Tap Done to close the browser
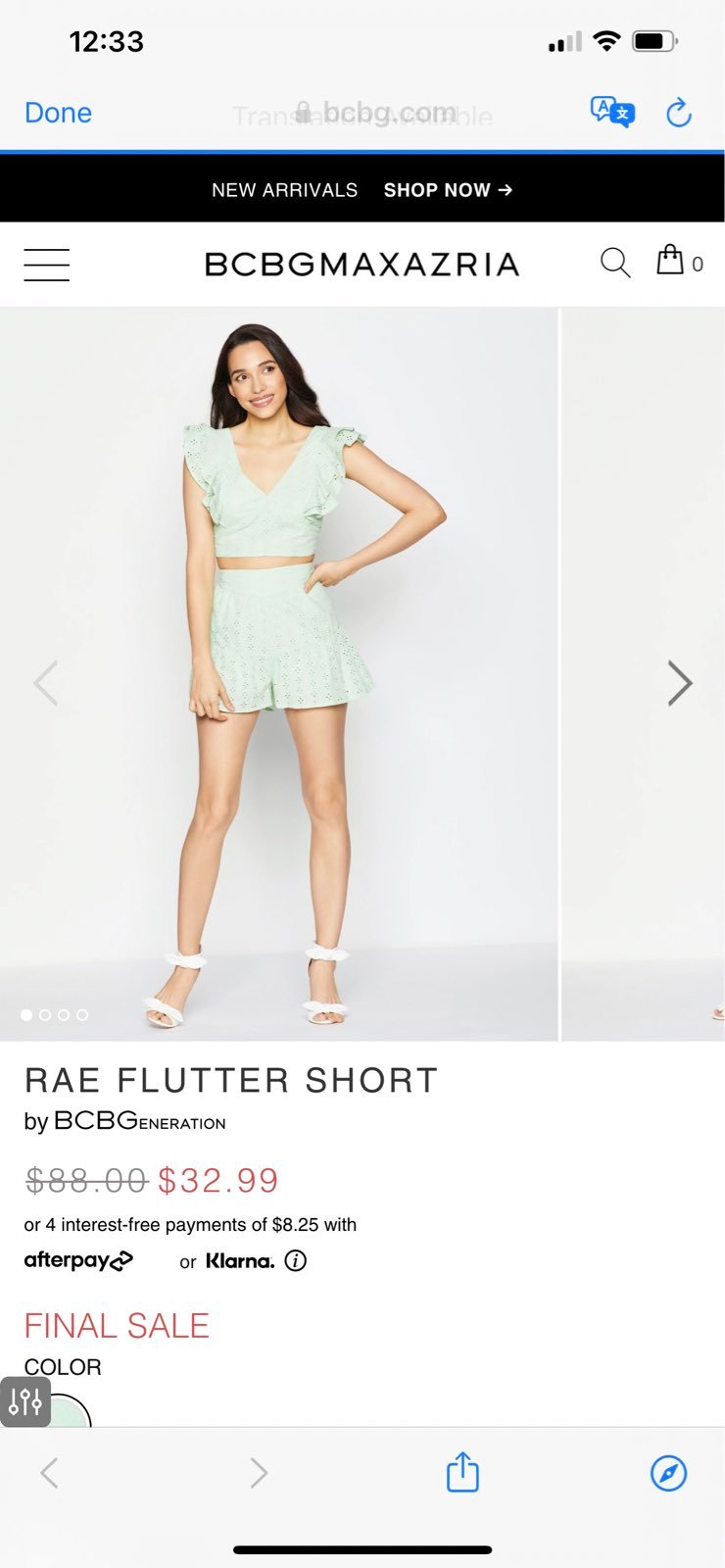Viewport: 725px width, 1568px height. coord(58,113)
